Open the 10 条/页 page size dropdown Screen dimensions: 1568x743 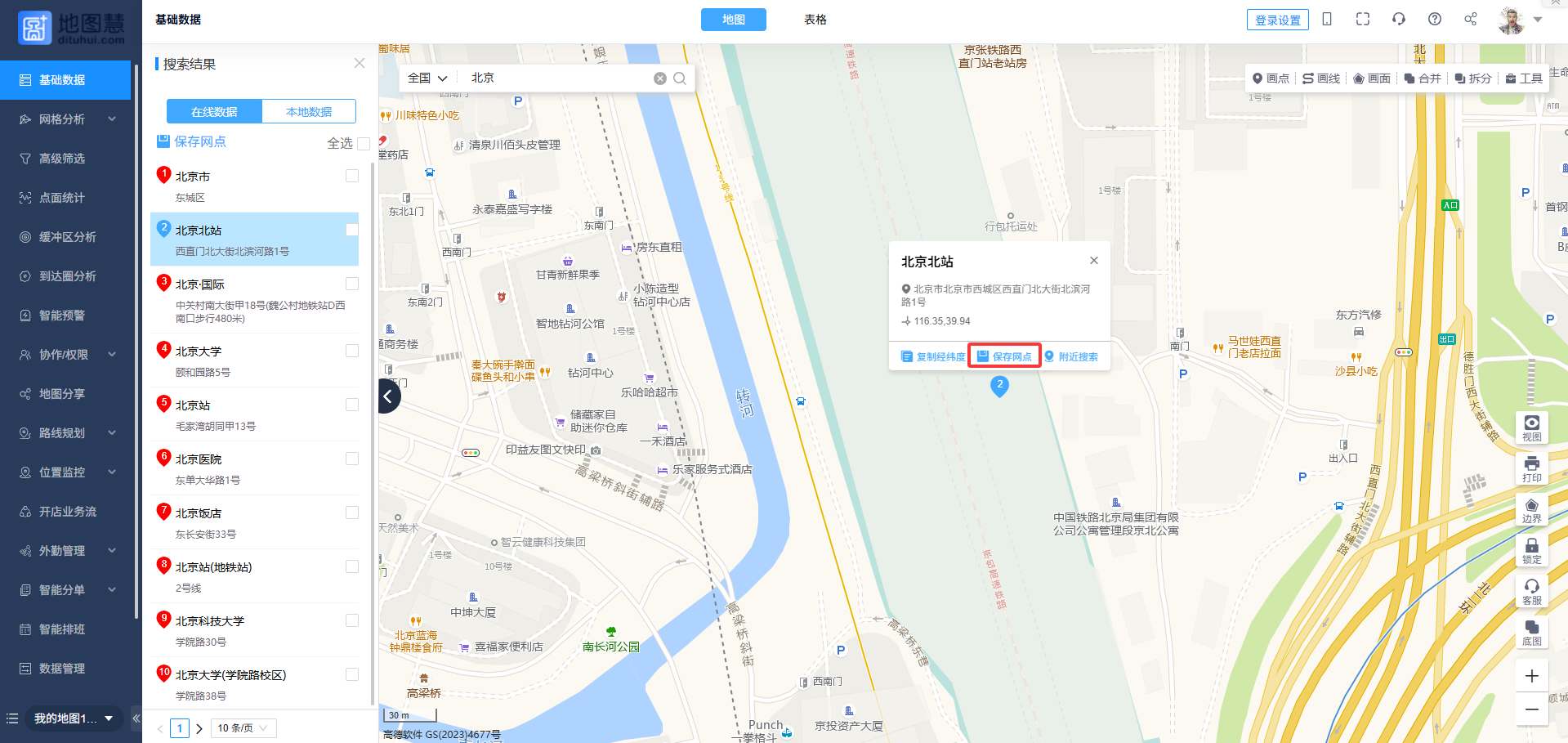point(243,728)
